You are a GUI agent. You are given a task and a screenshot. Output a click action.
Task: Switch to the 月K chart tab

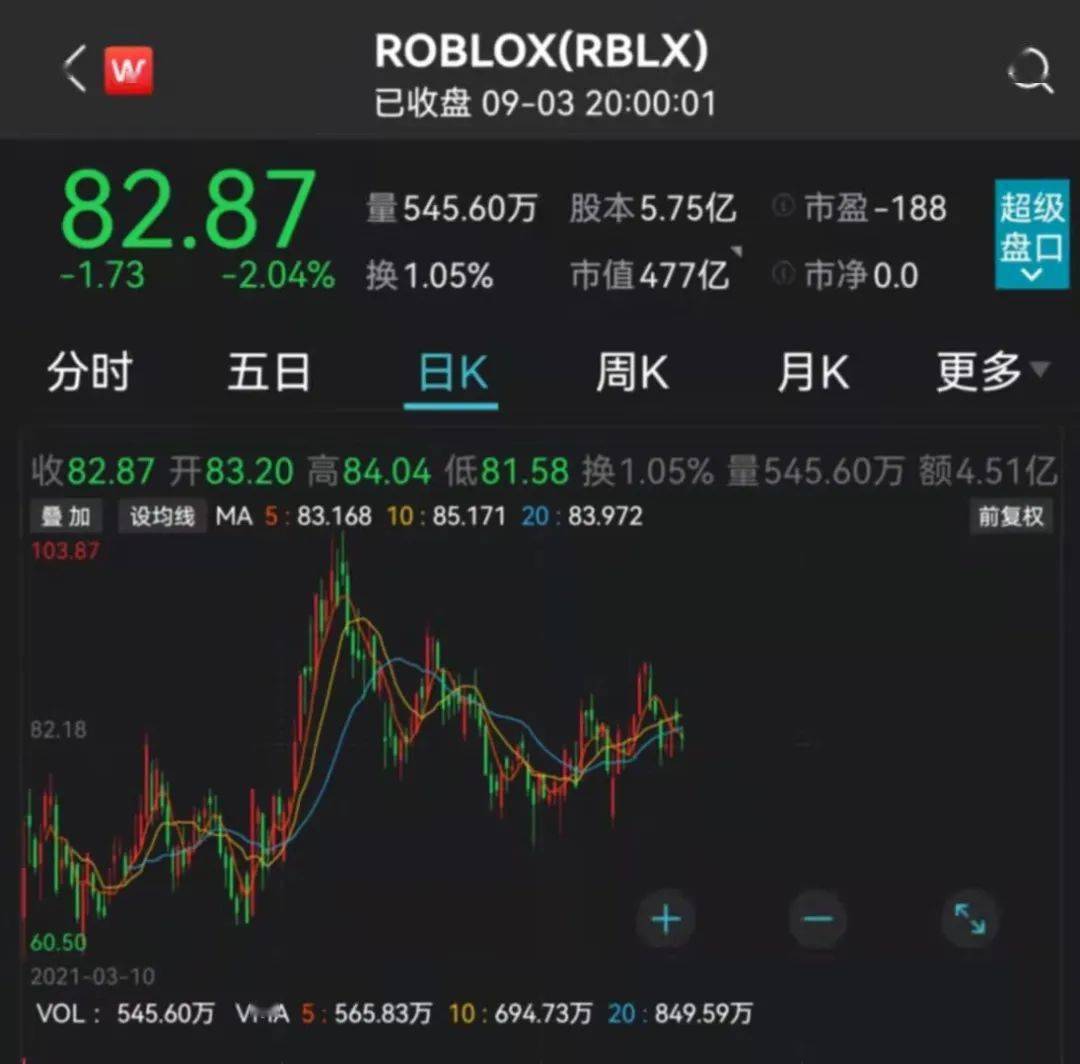812,373
